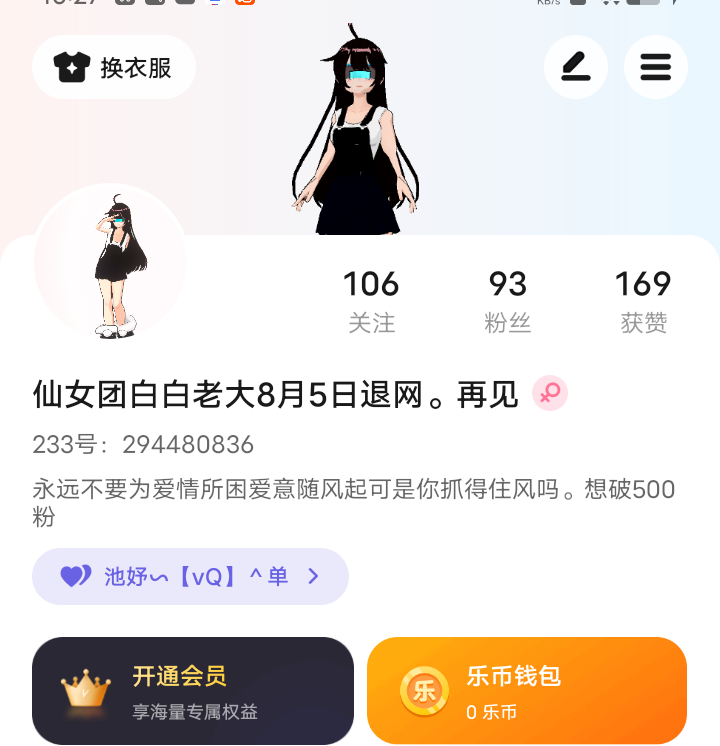Tap 开通会员 to activate membership
This screenshot has height=746, width=720.
pos(193,691)
